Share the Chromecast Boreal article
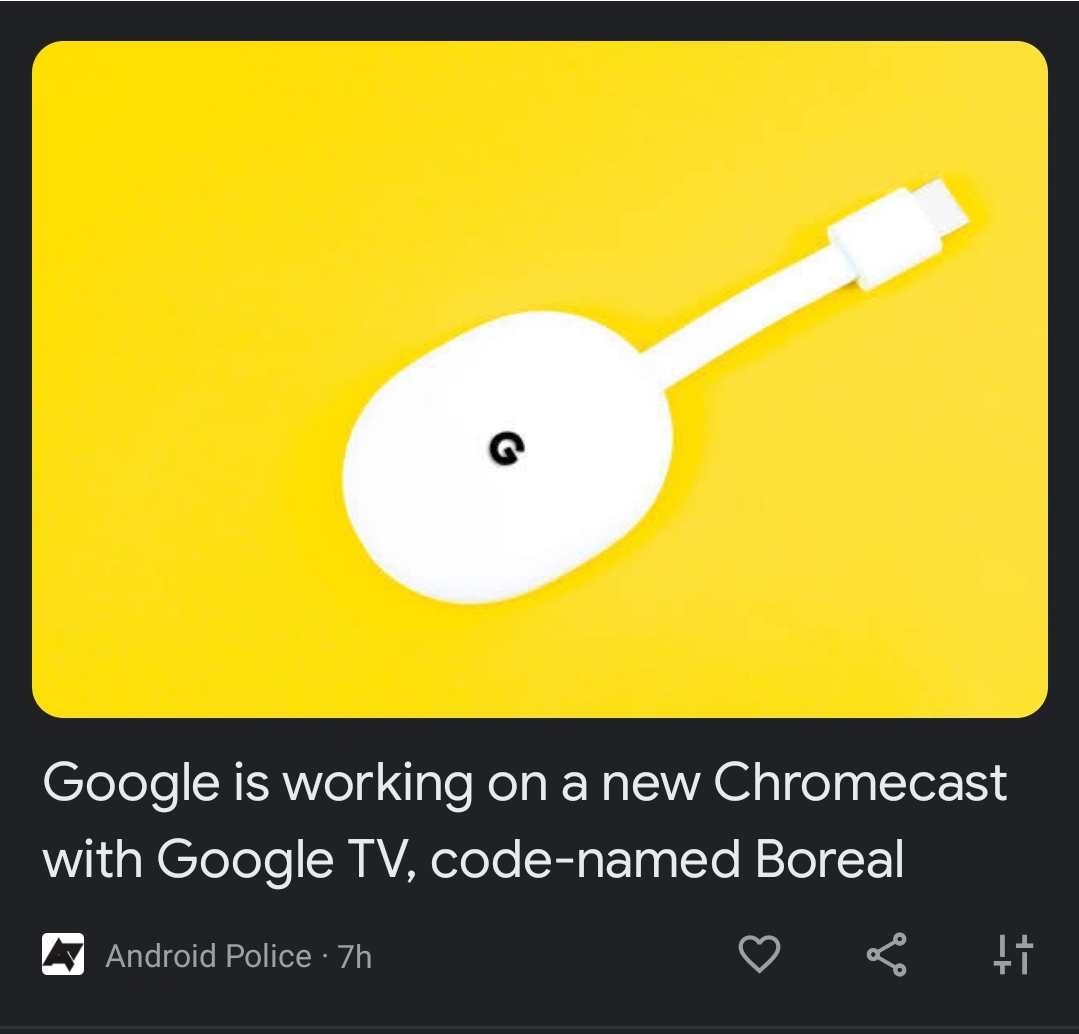Screen dimensions: 1079x1034 [x=887, y=955]
